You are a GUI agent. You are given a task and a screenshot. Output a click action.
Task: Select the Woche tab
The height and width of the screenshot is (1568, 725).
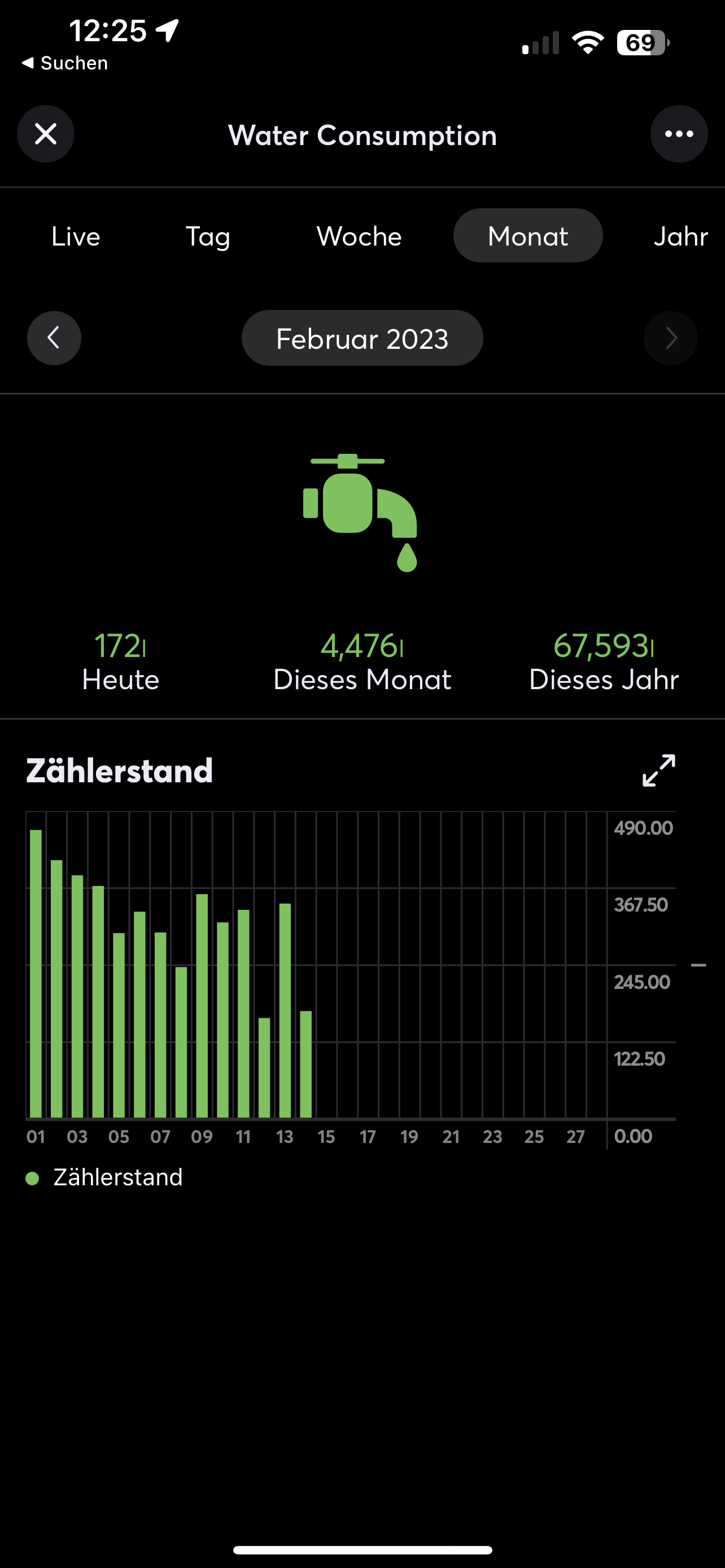click(x=359, y=236)
